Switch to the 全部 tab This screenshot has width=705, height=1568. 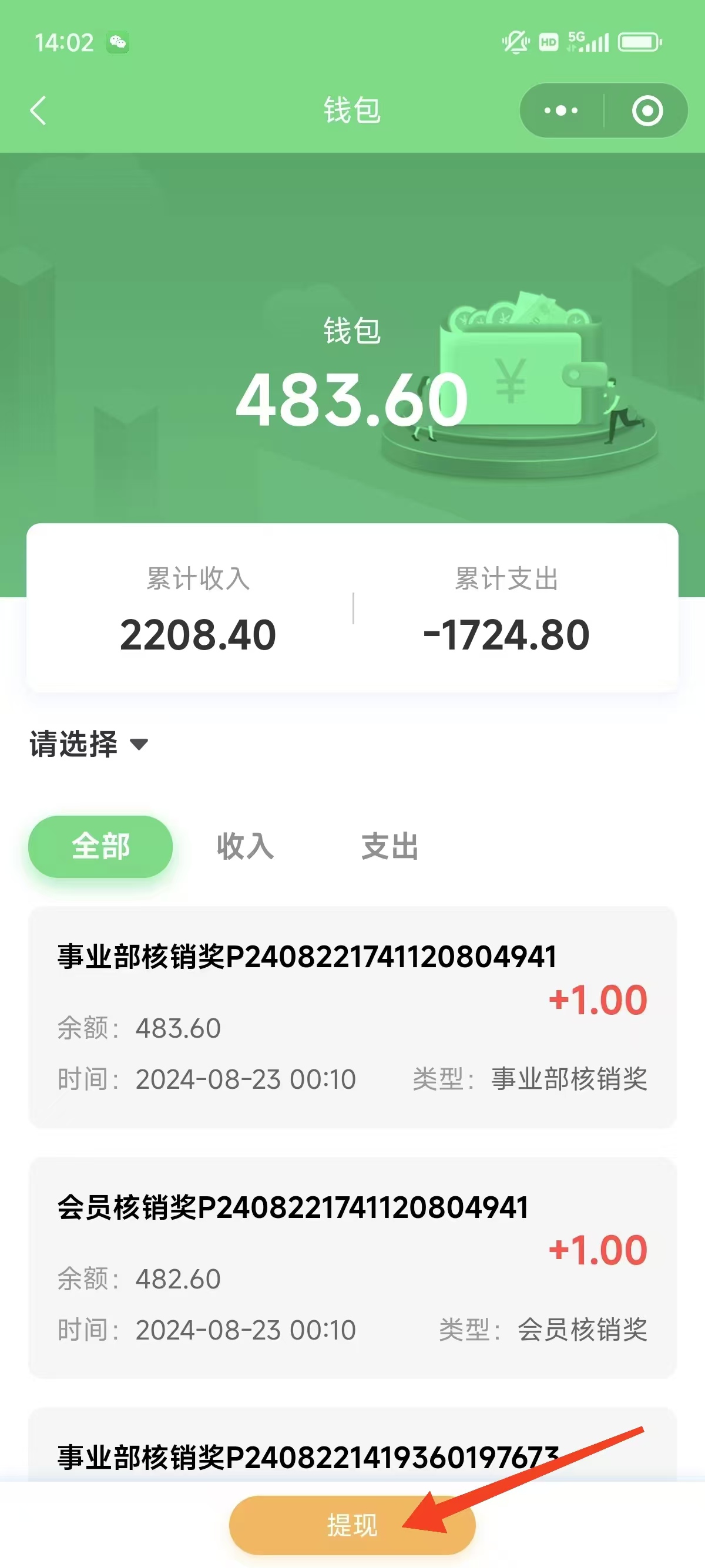coord(100,847)
